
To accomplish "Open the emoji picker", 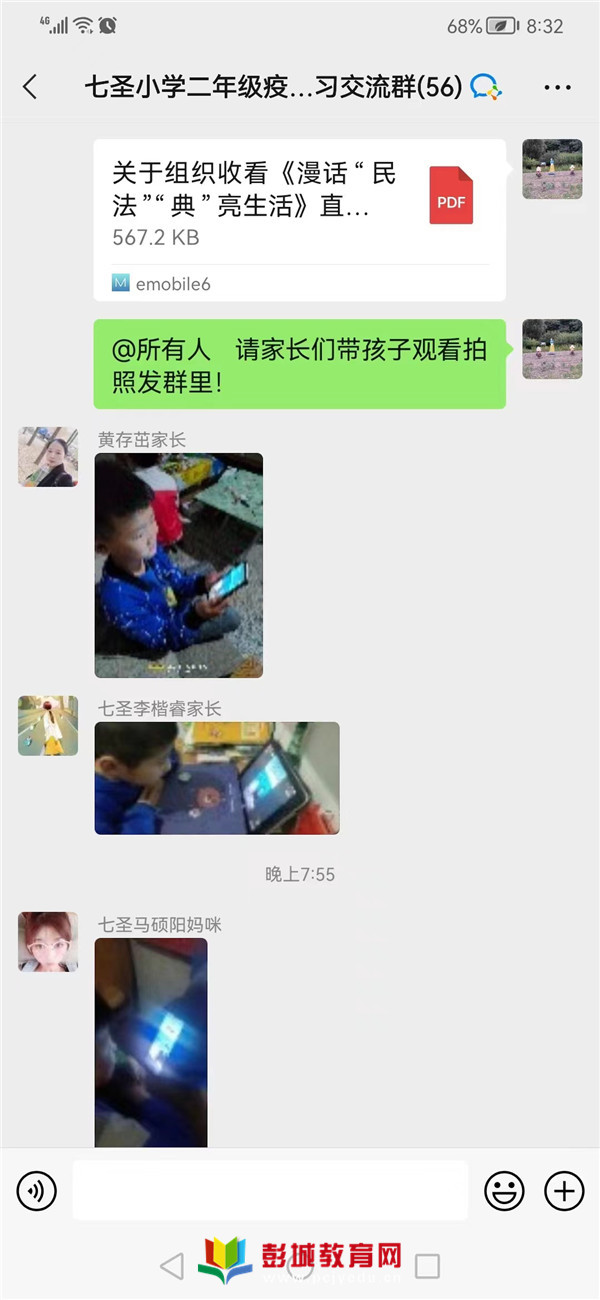I will [504, 1190].
